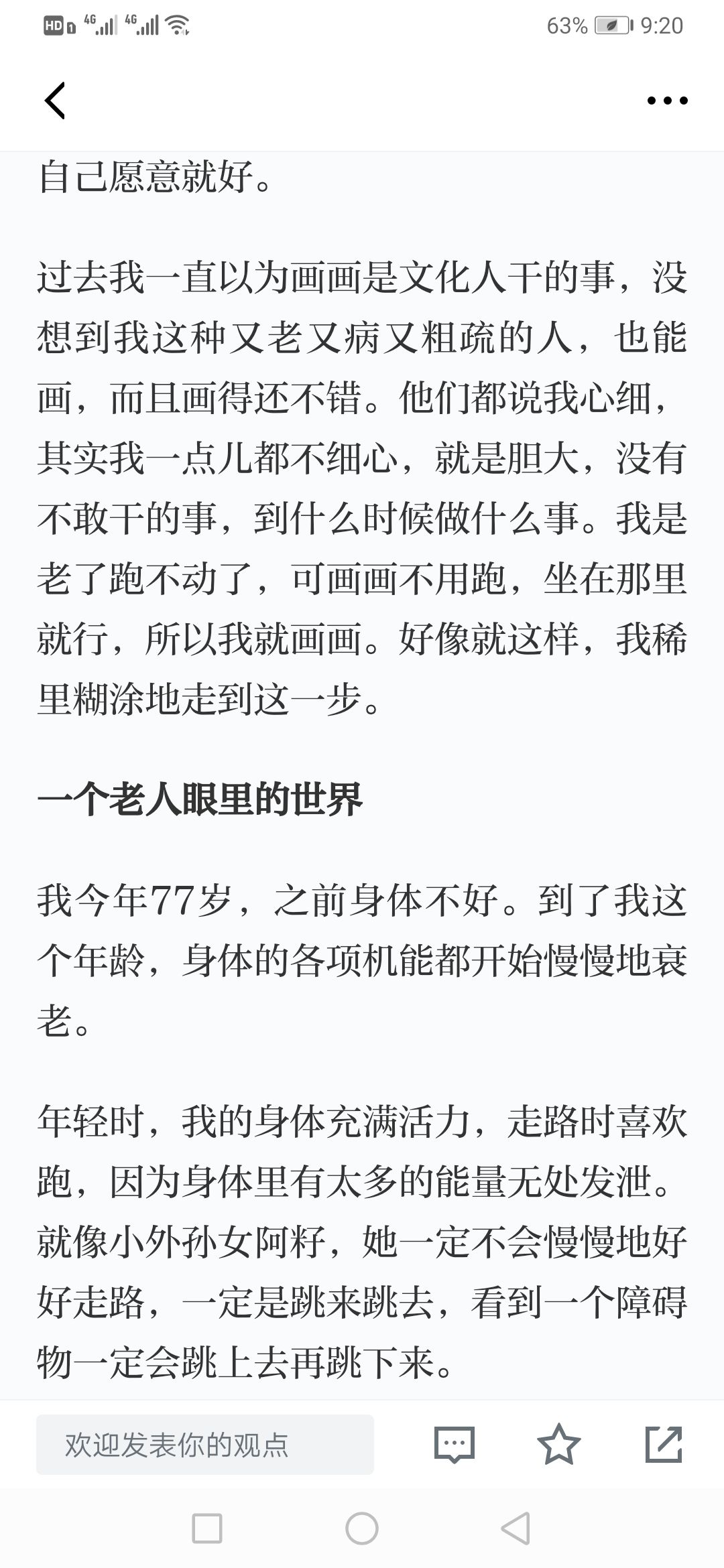Tap the comment field '欢迎发表你的观点'

205,1445
